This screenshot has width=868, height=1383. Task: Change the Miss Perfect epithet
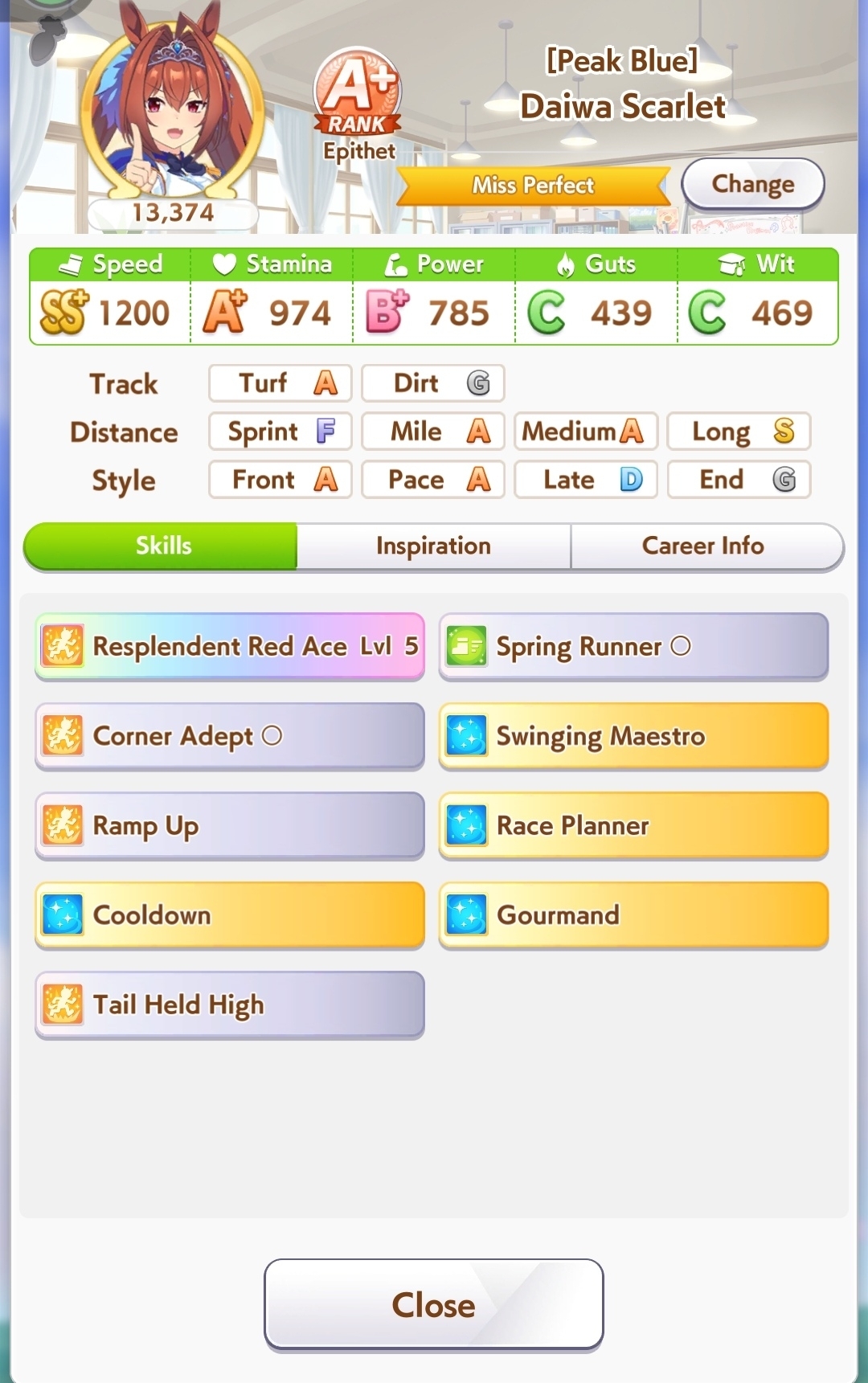(x=752, y=184)
